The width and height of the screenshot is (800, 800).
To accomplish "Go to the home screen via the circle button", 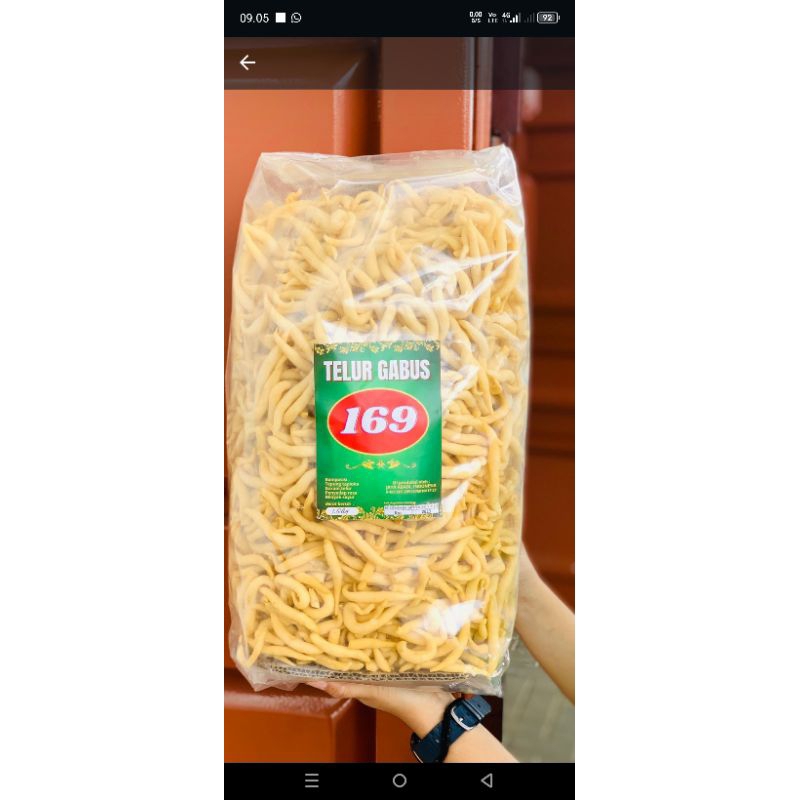I will pyautogui.click(x=400, y=781).
